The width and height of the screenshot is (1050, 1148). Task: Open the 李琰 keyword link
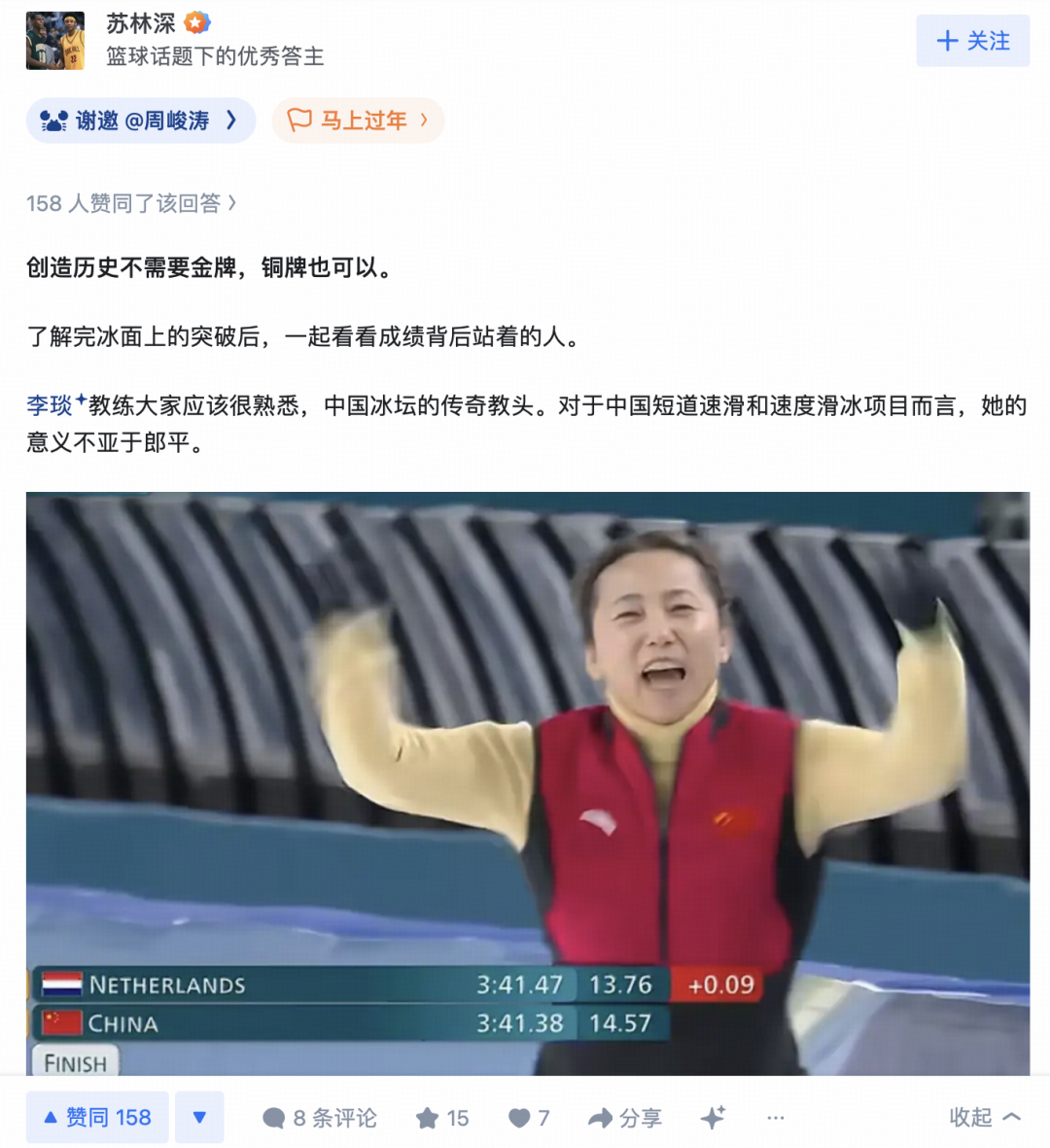[51, 405]
